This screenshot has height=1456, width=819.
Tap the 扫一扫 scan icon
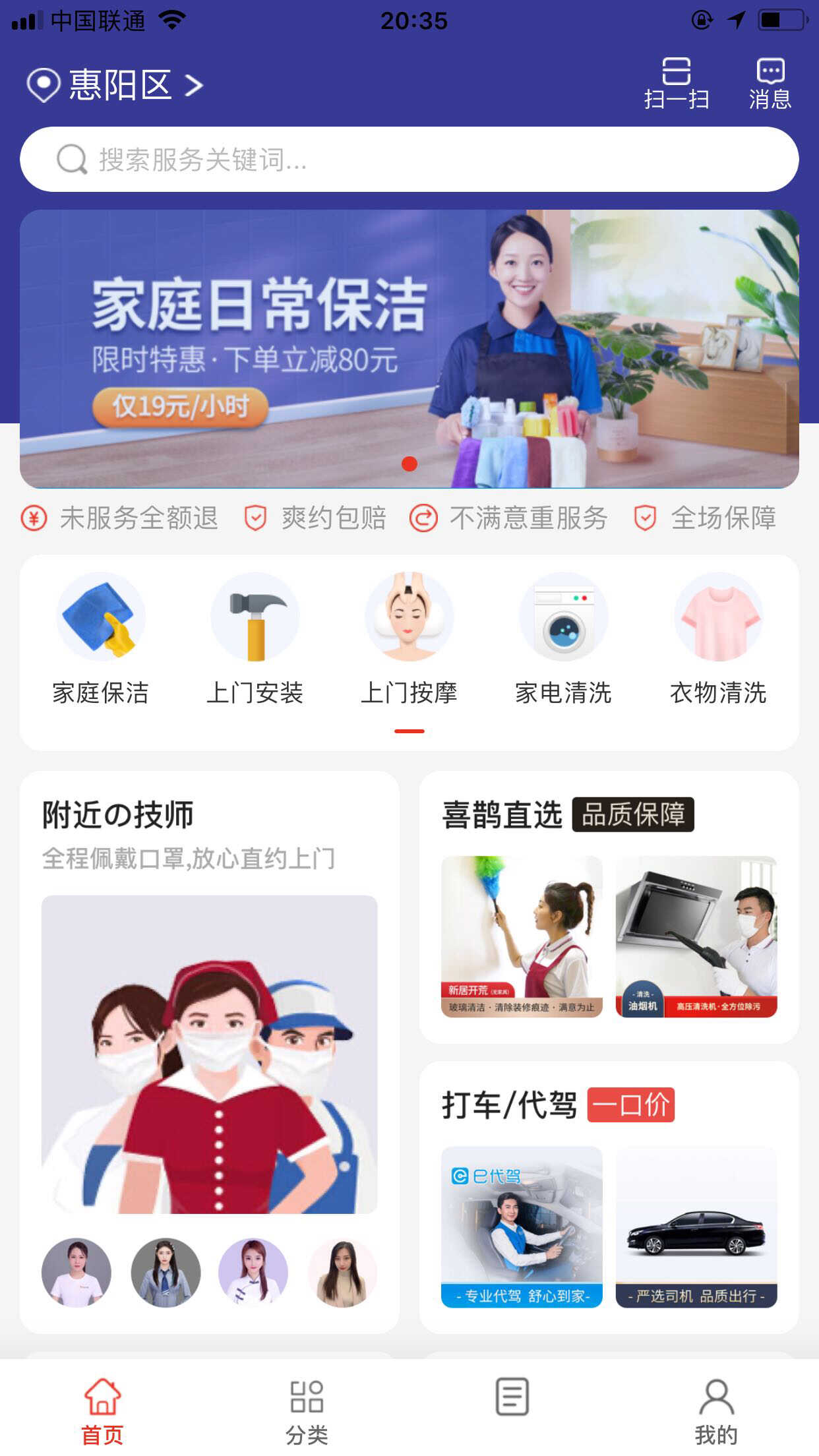676,84
